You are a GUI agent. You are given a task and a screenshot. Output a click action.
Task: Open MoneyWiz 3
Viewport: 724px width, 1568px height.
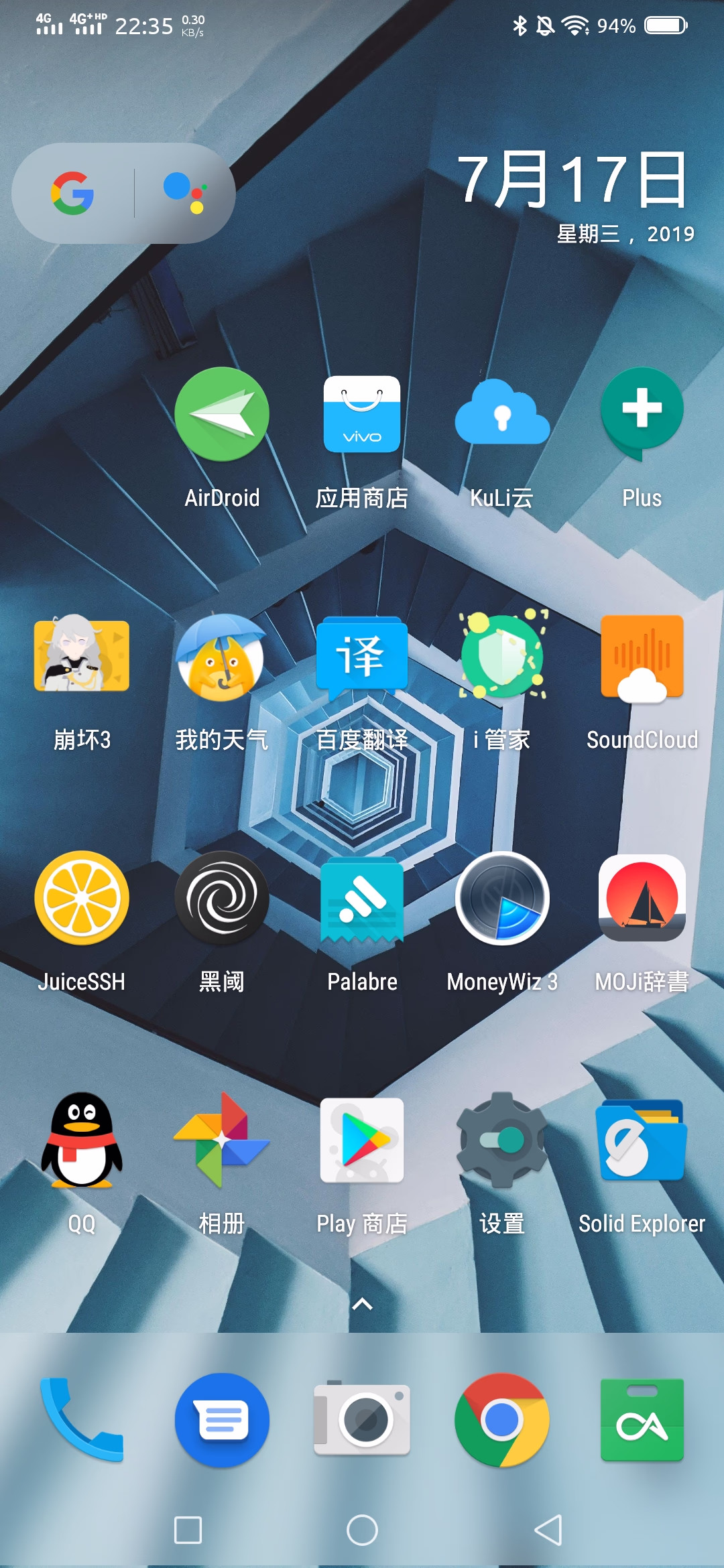[x=502, y=899]
